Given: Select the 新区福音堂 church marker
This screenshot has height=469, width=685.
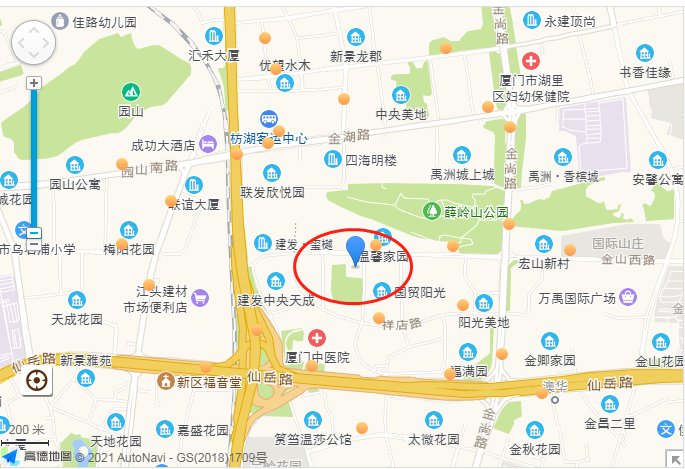Looking at the screenshot, I should coord(165,381).
